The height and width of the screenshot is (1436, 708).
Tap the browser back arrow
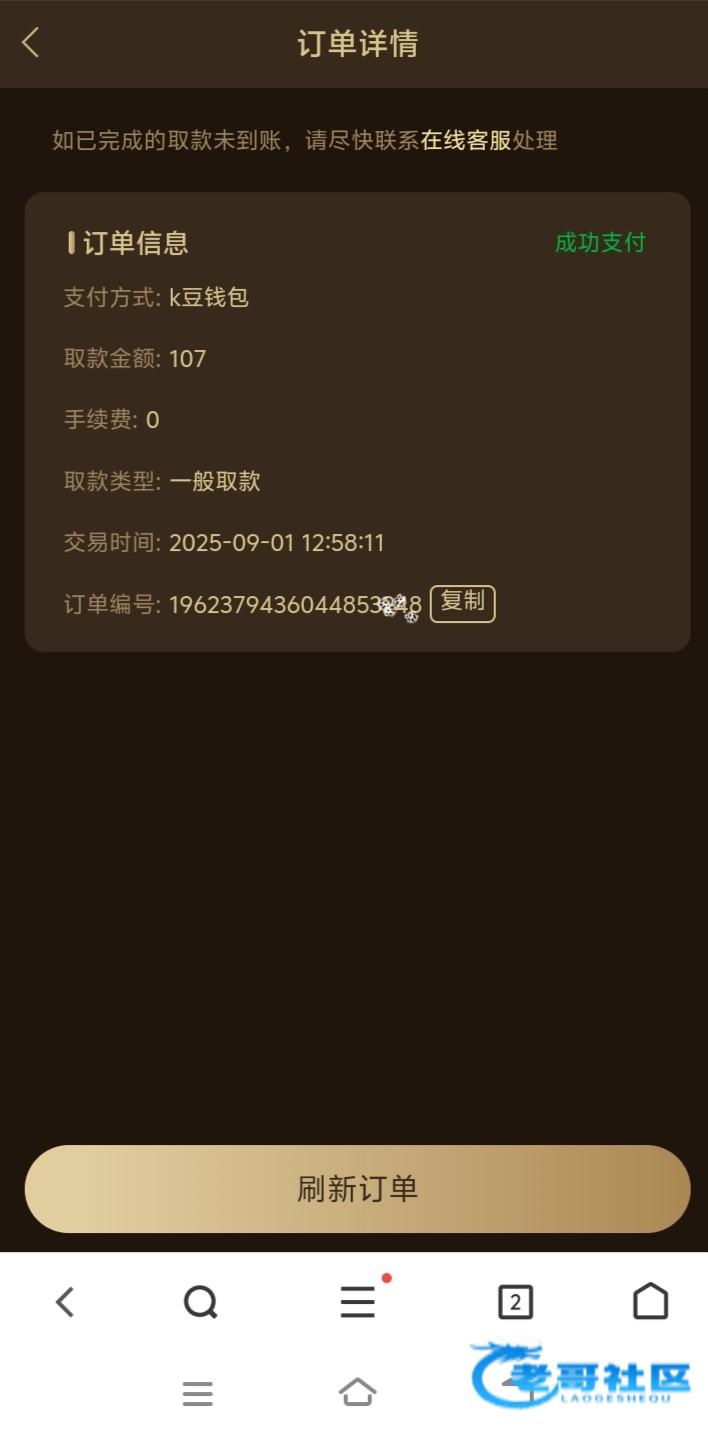click(x=65, y=1302)
